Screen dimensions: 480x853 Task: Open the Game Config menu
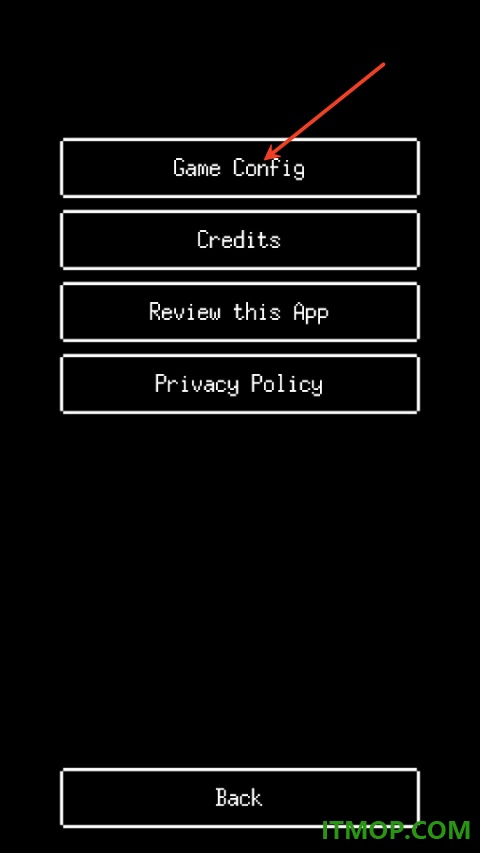click(x=239, y=168)
